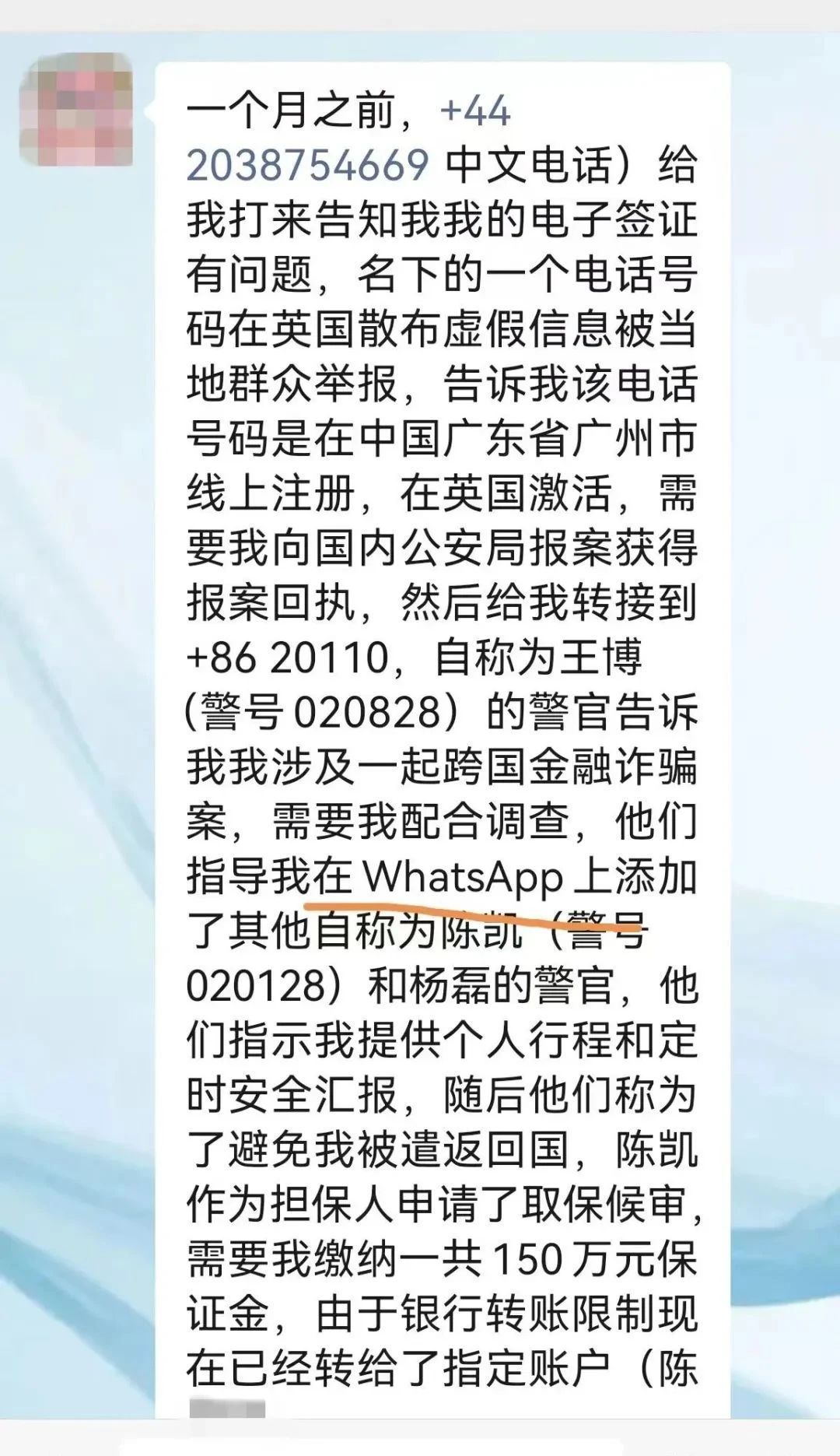Open the sender's blurred profile avatar
Screen dimensions: 840x1456
(x=75, y=110)
